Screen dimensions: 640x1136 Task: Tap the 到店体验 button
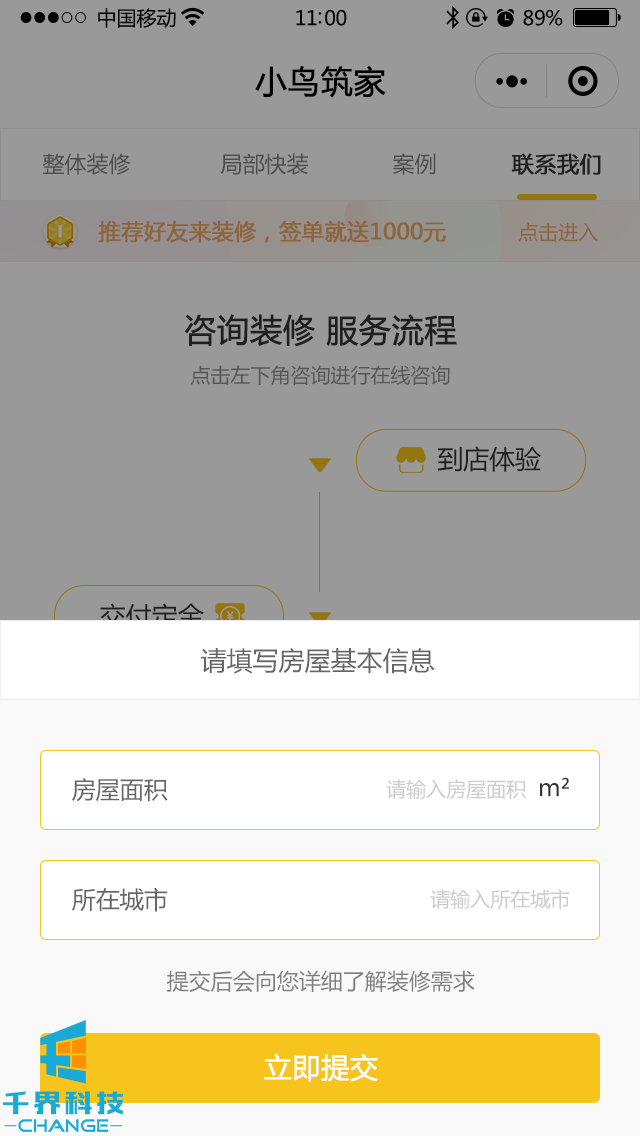pos(470,460)
